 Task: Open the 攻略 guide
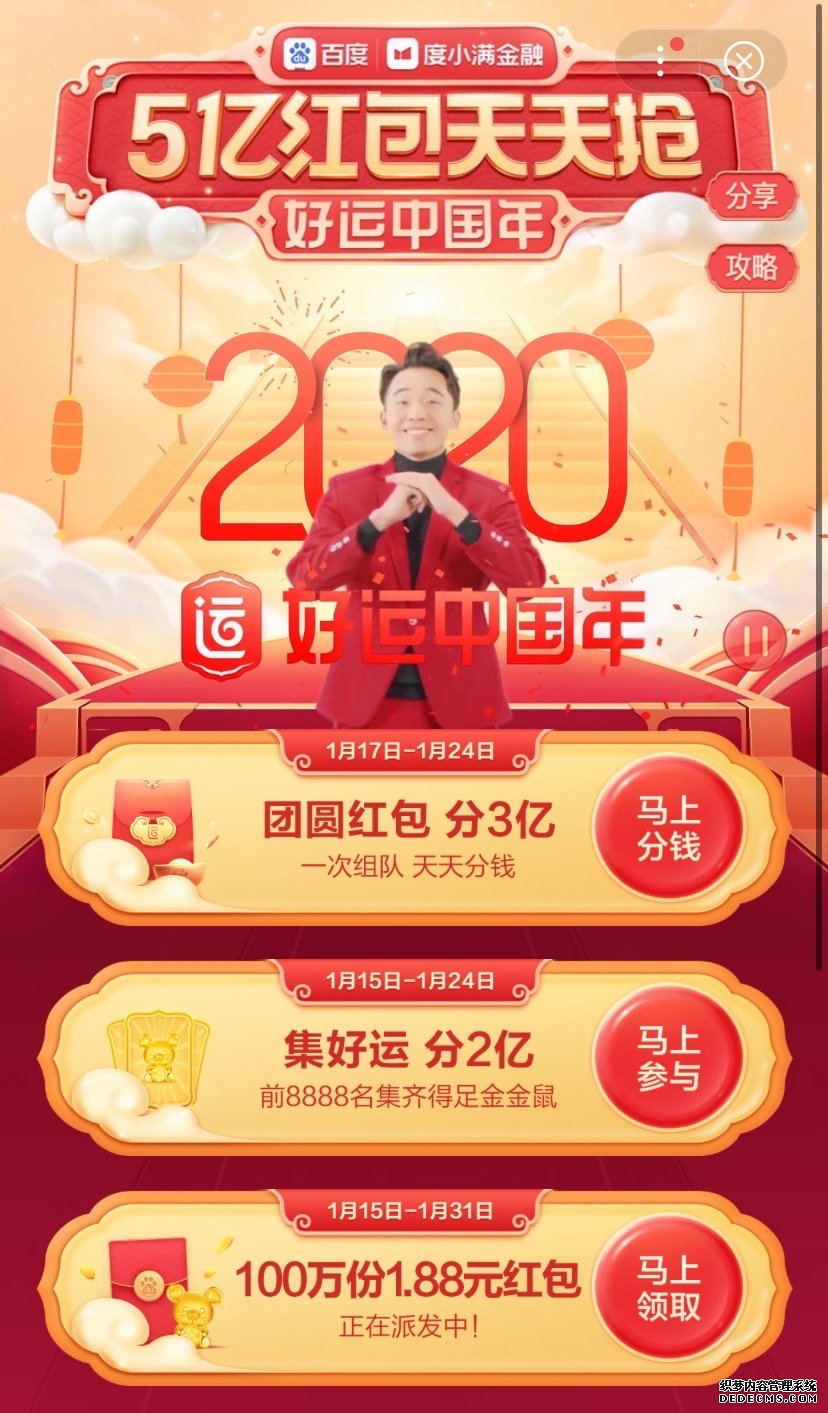pos(752,268)
